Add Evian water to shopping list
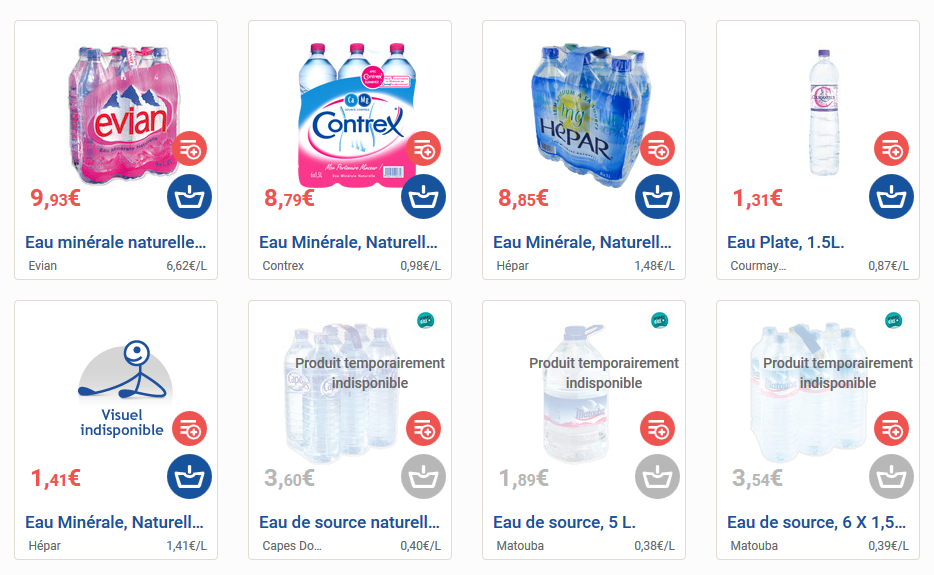Image resolution: width=934 pixels, height=575 pixels. (x=189, y=149)
